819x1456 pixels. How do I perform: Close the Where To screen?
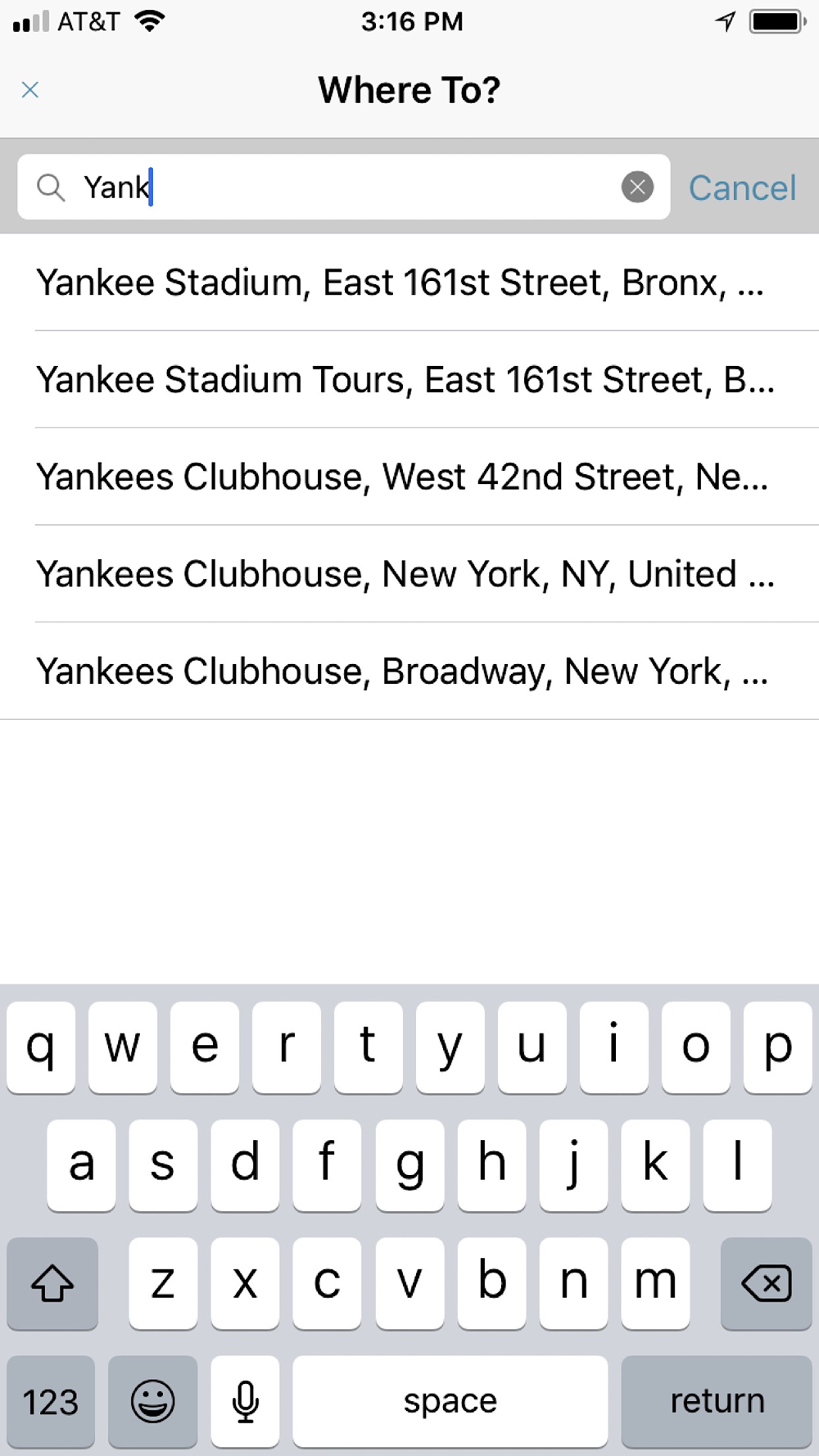tap(30, 90)
